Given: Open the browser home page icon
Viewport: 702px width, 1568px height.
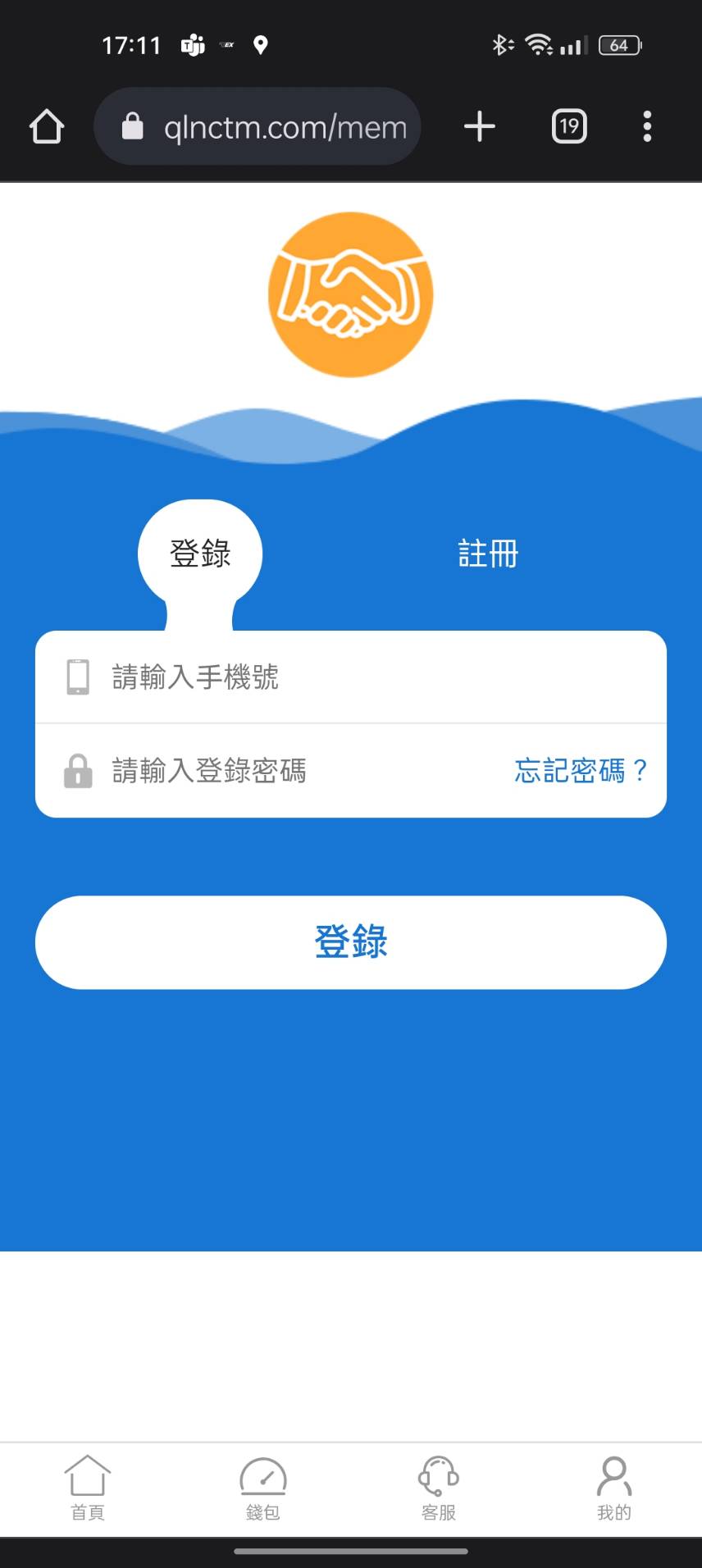Looking at the screenshot, I should (x=47, y=126).
